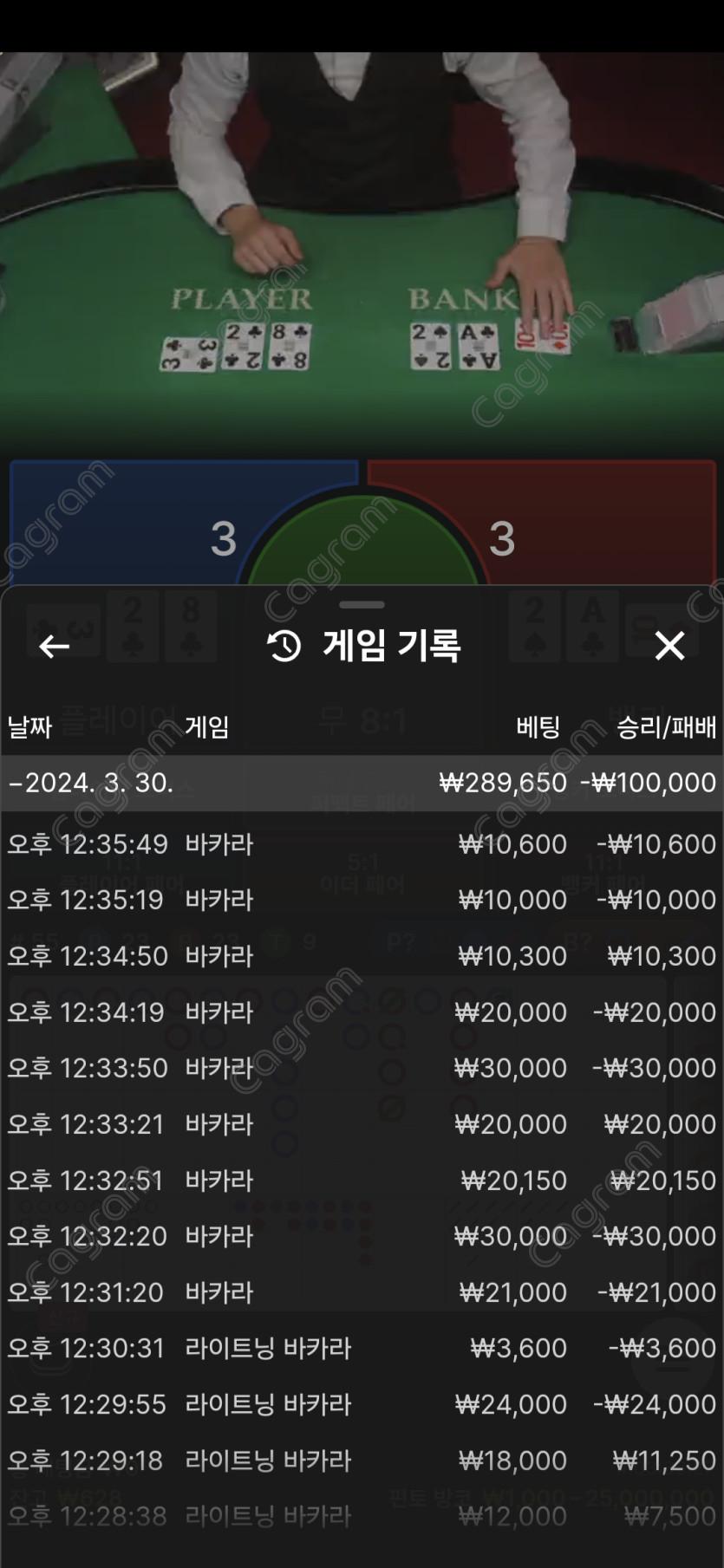Collapse the 2024. 3. 30. date group
Screen dimensions: 724x1568
coord(91,783)
